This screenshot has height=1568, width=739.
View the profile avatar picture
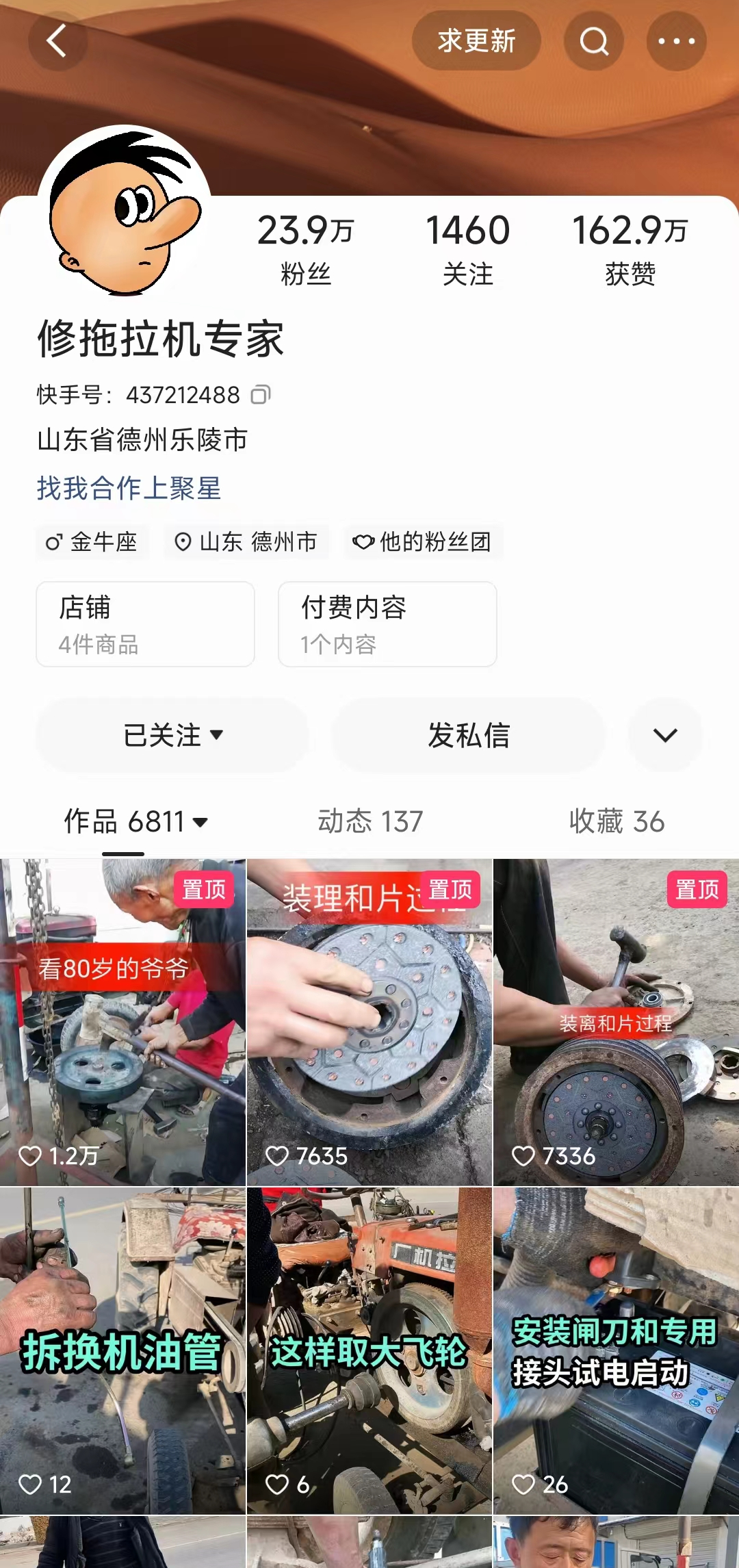125,212
